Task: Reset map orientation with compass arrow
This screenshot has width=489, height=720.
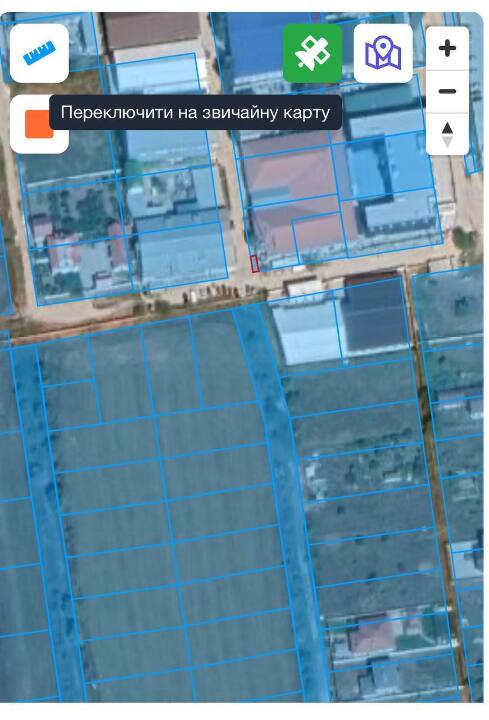Action: (447, 134)
